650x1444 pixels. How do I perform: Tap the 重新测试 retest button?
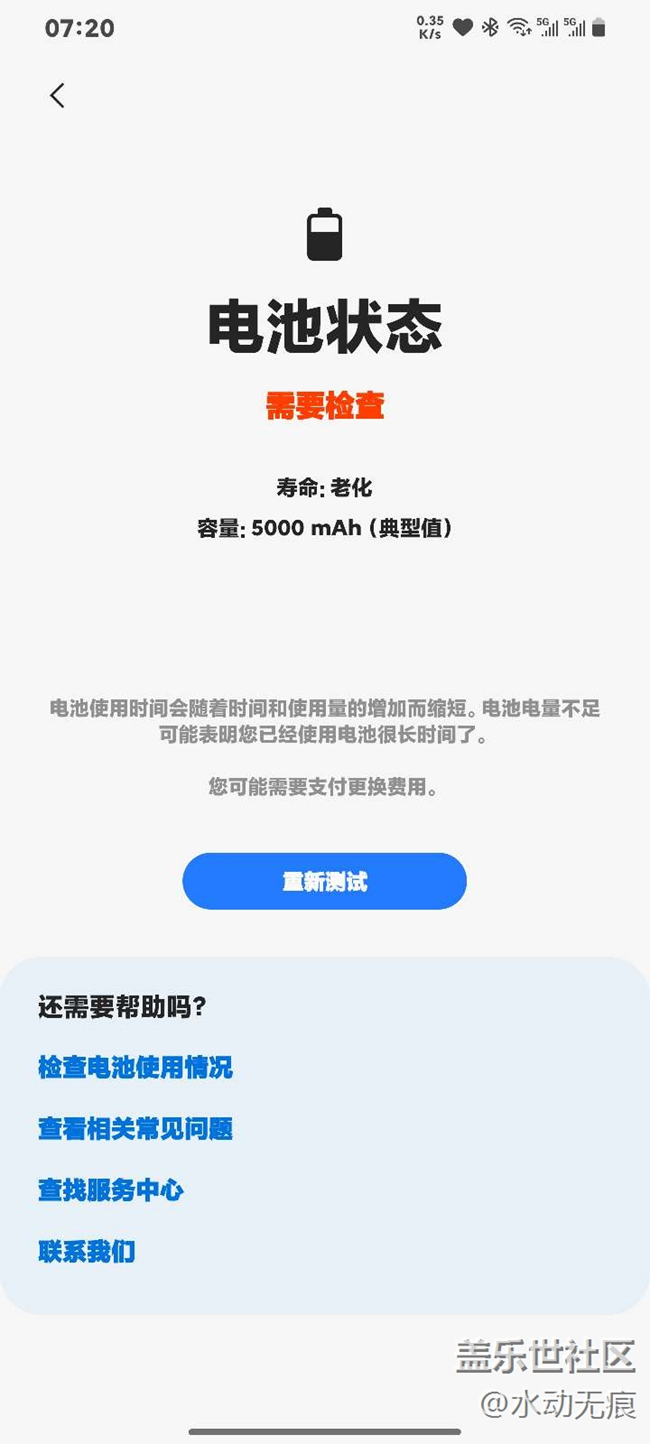[x=324, y=881]
